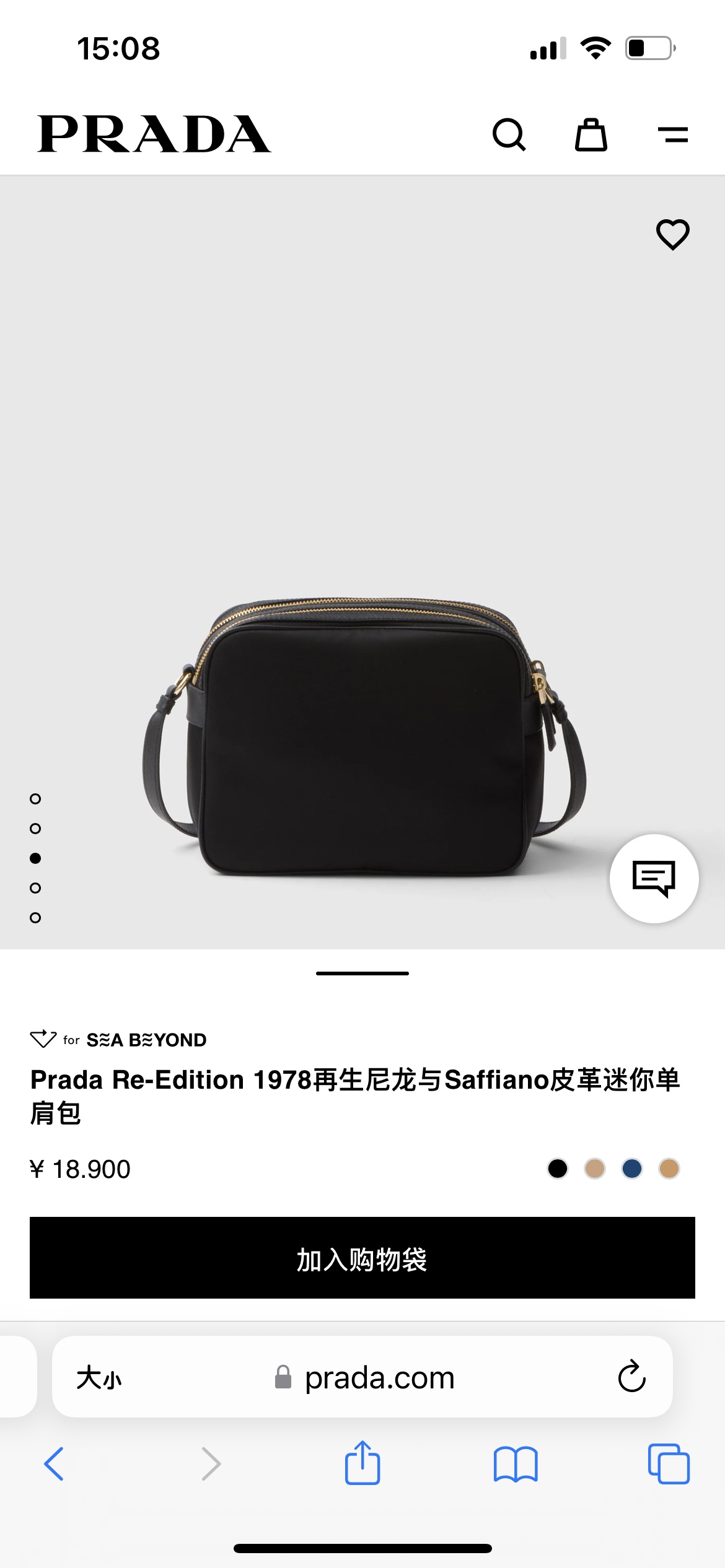Open the hamburger menu

(672, 134)
